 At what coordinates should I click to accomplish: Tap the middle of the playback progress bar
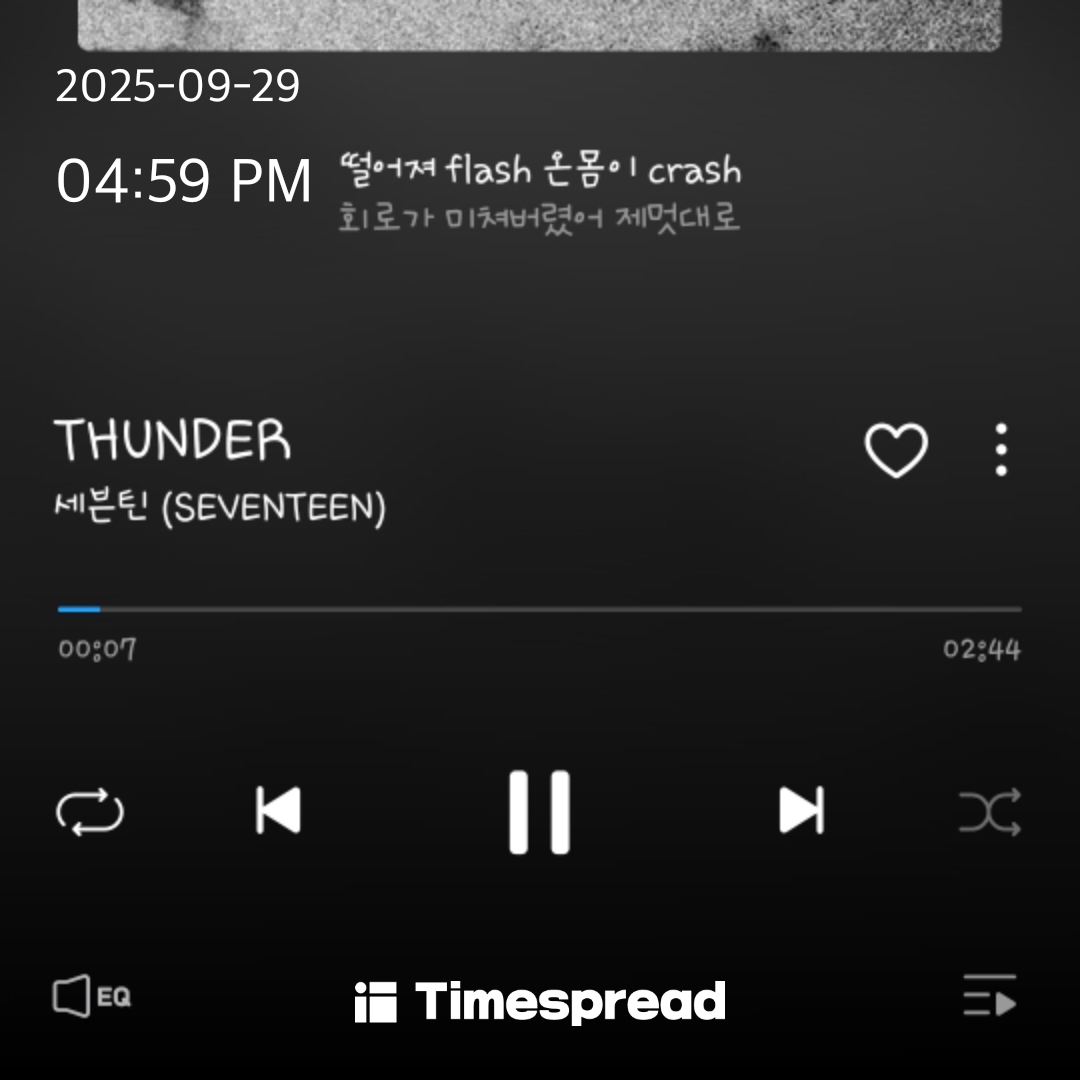[540, 609]
